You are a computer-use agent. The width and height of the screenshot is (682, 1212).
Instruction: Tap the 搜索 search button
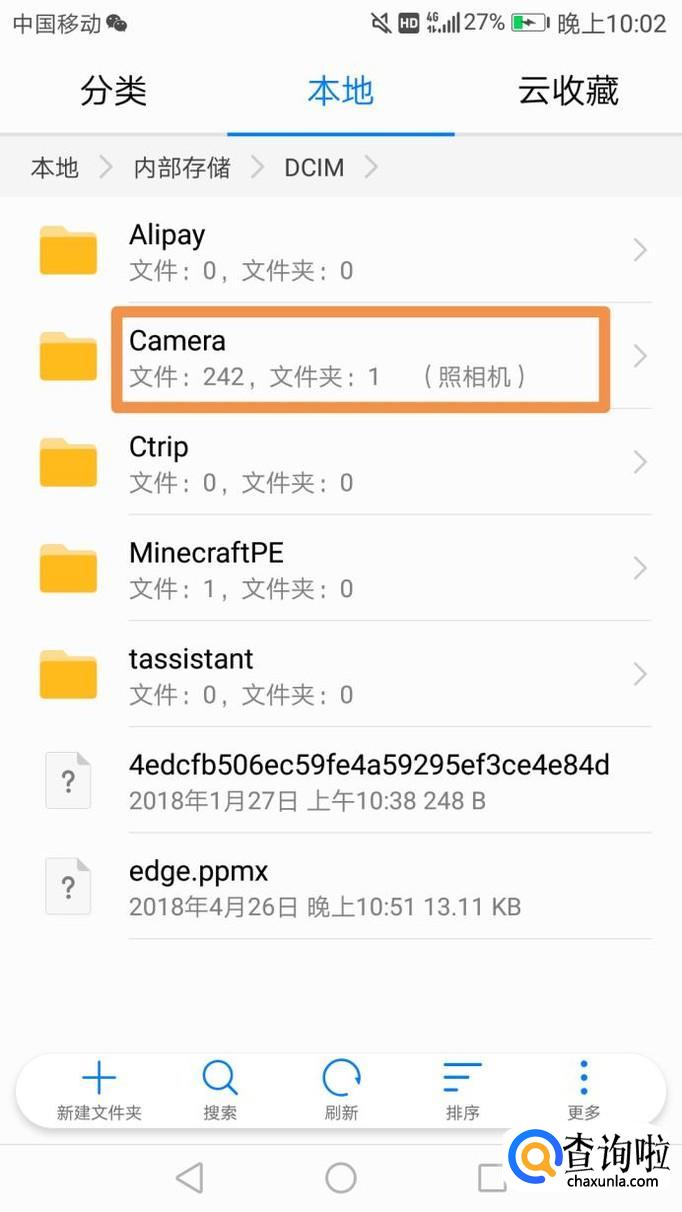[220, 1090]
